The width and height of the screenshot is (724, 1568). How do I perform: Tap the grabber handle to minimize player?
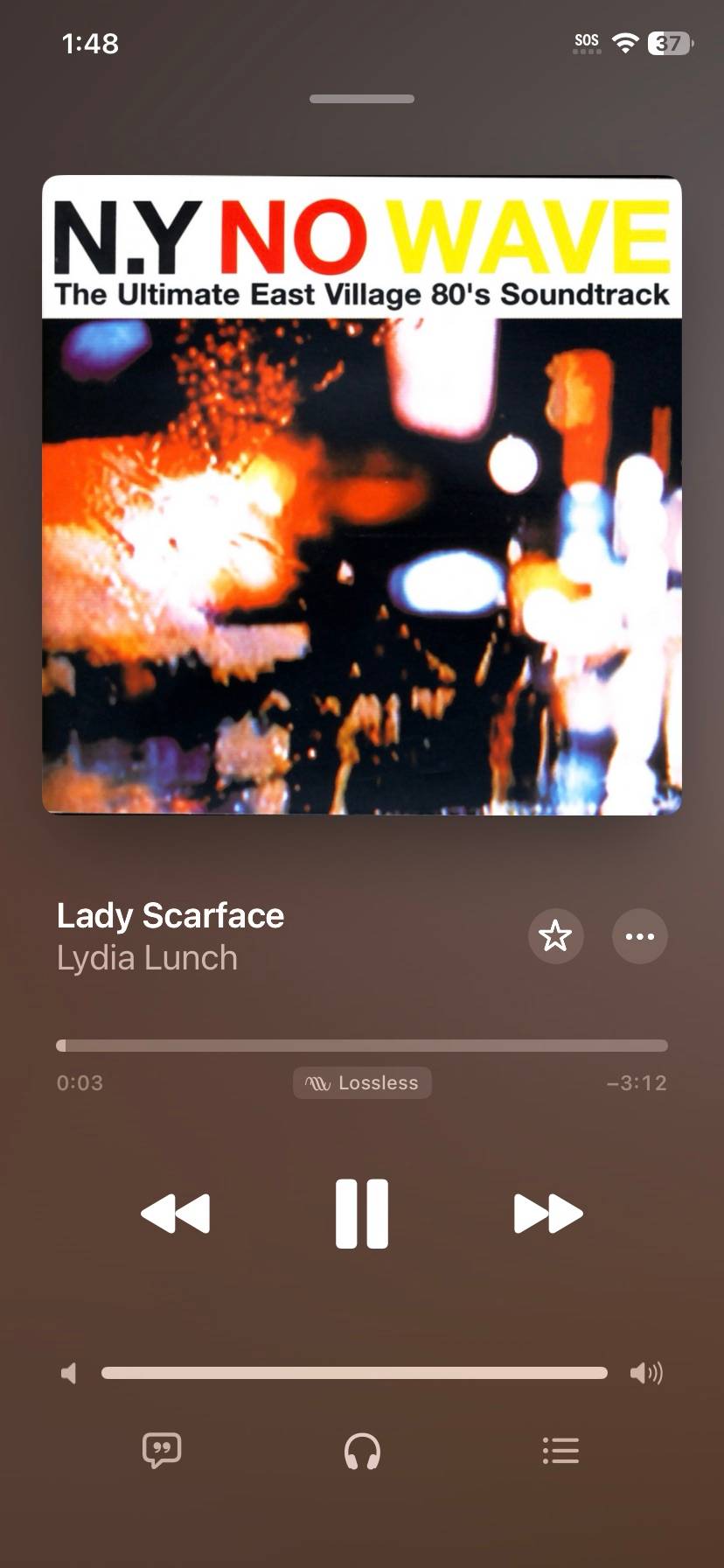[362, 99]
